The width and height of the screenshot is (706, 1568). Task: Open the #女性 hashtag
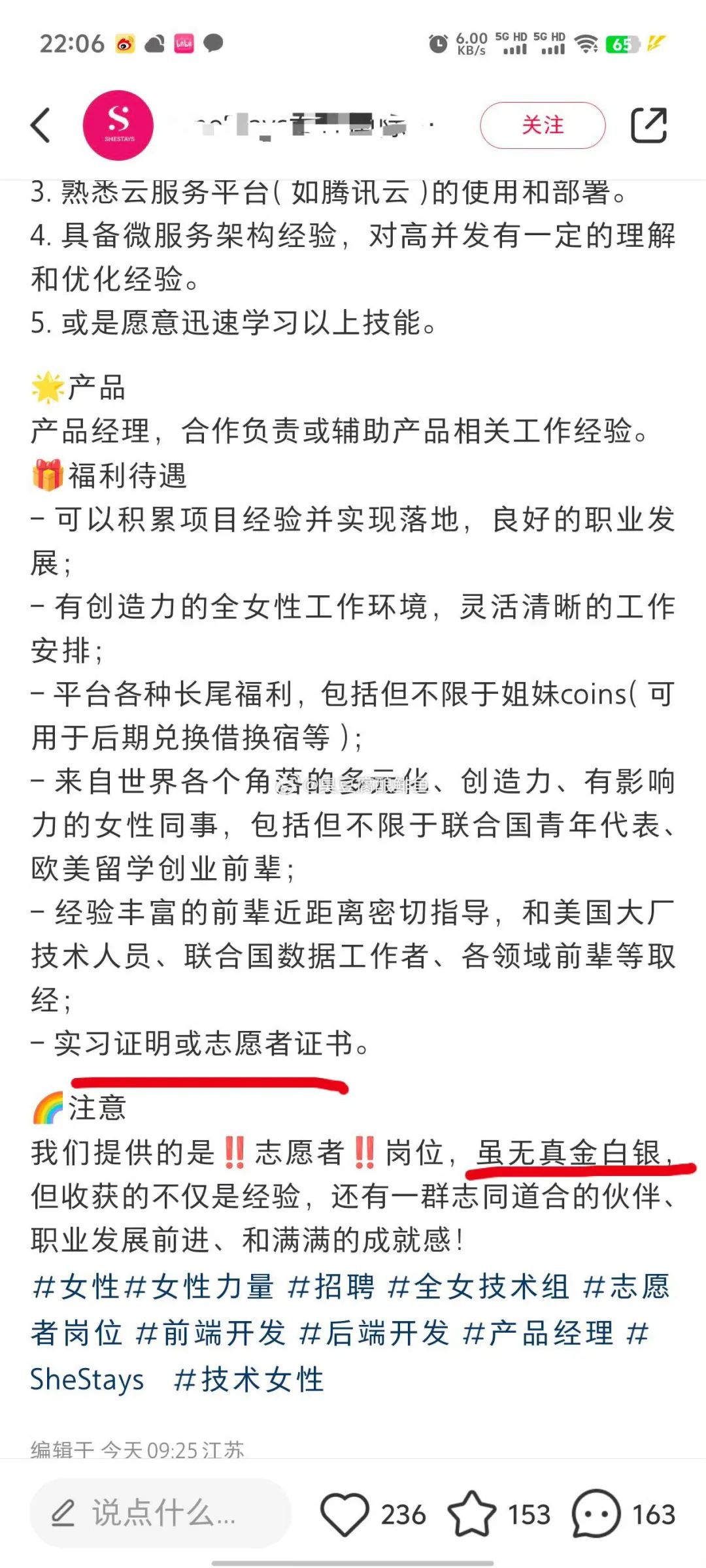(x=76, y=1287)
